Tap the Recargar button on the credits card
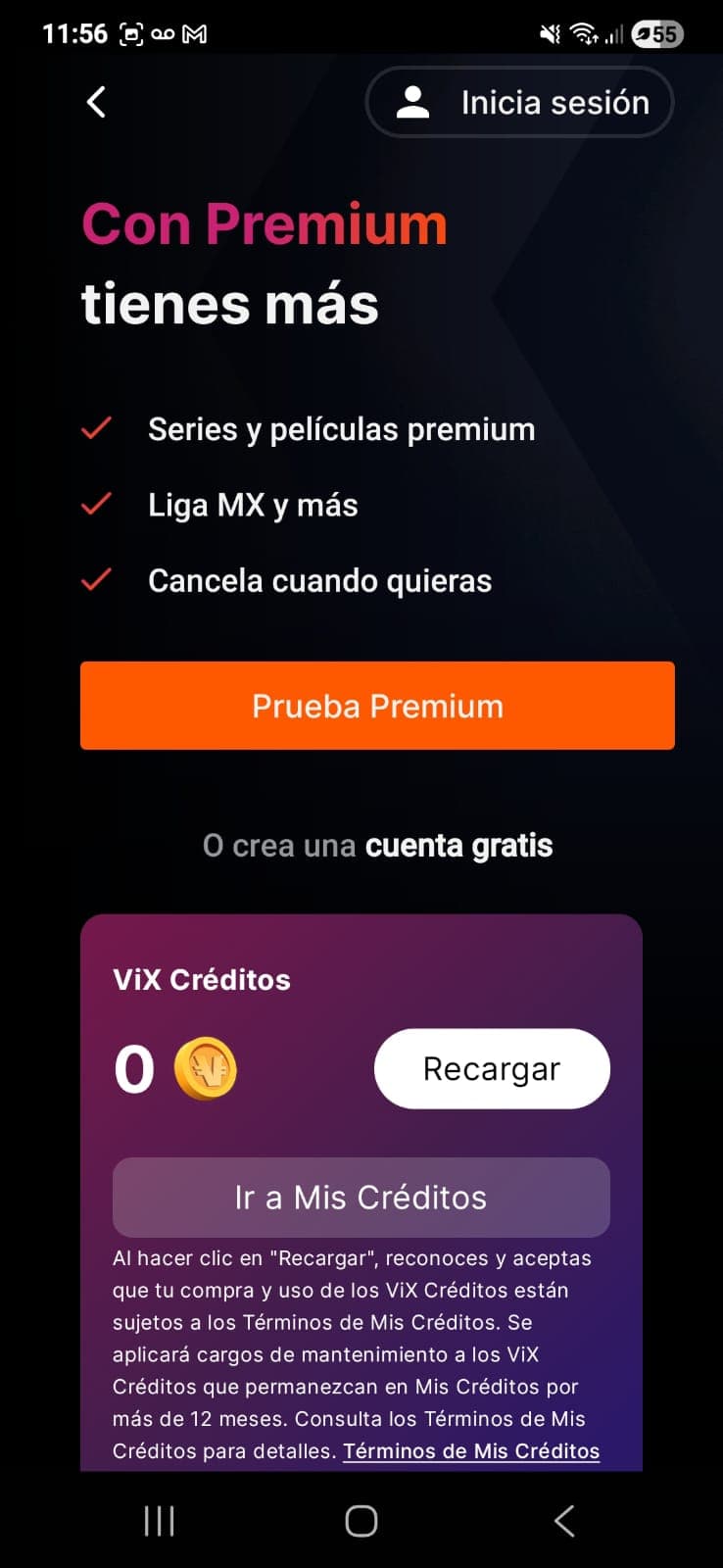 click(x=491, y=1069)
